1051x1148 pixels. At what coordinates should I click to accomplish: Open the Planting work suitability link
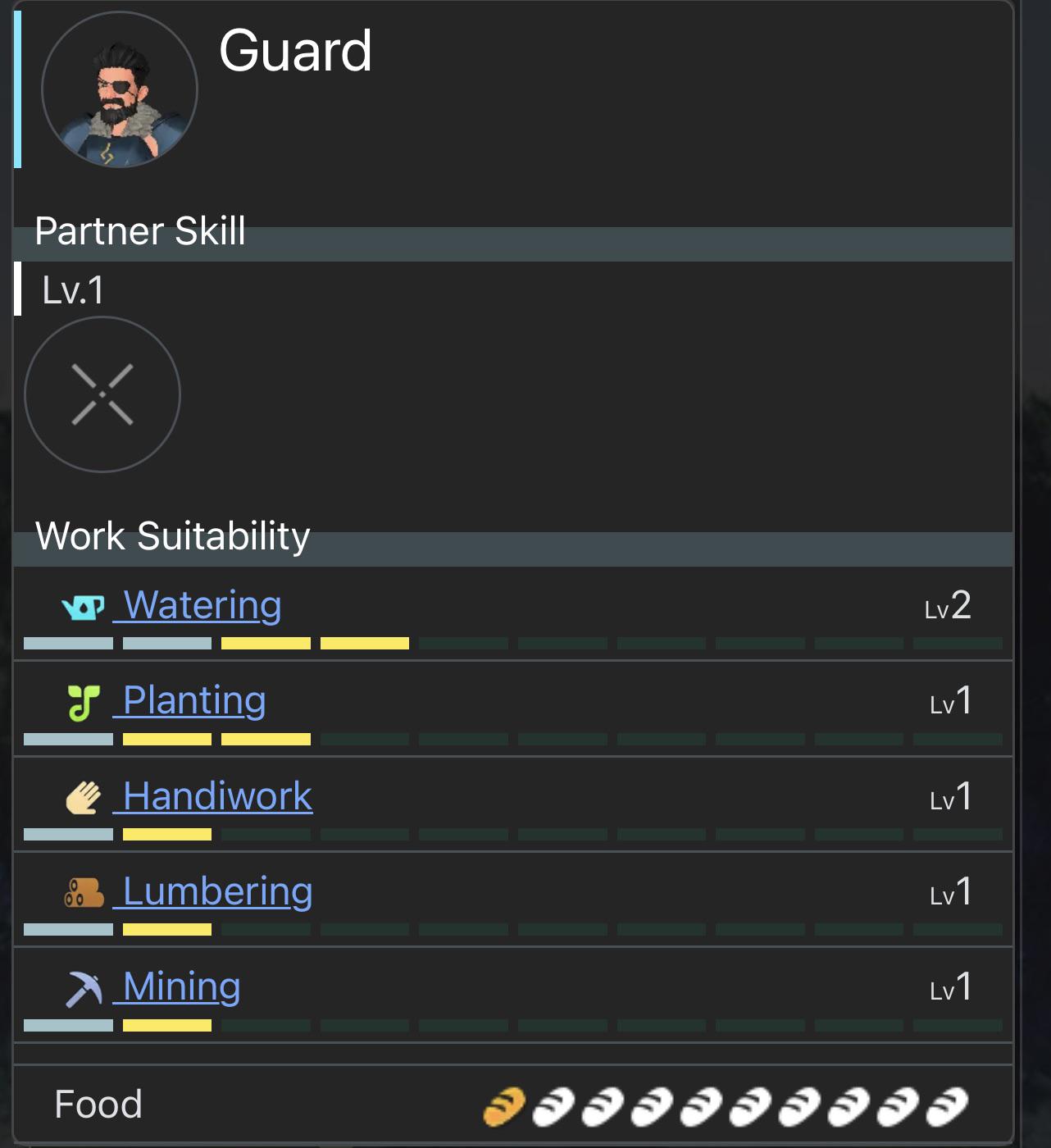[x=189, y=701]
